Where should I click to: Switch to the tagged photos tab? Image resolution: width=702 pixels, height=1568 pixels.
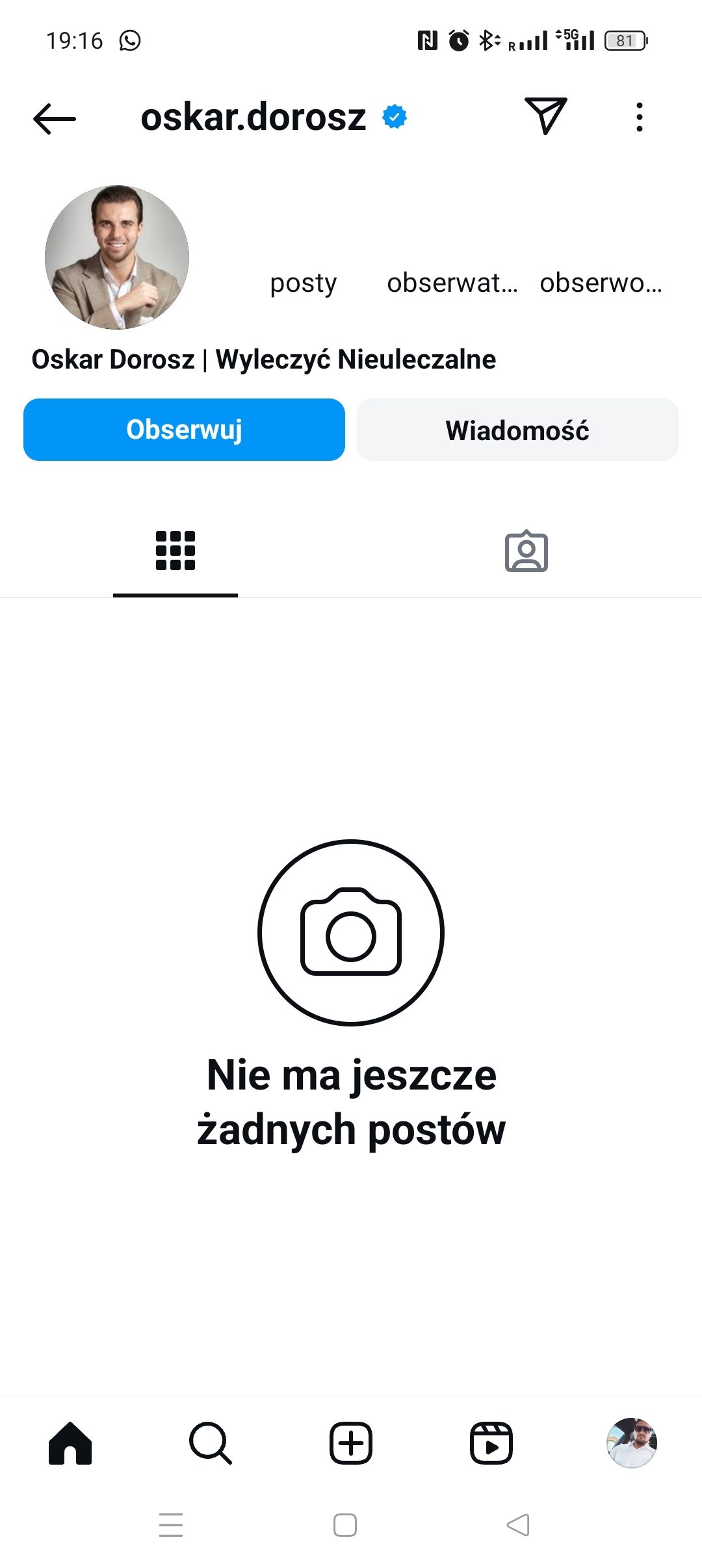[526, 551]
